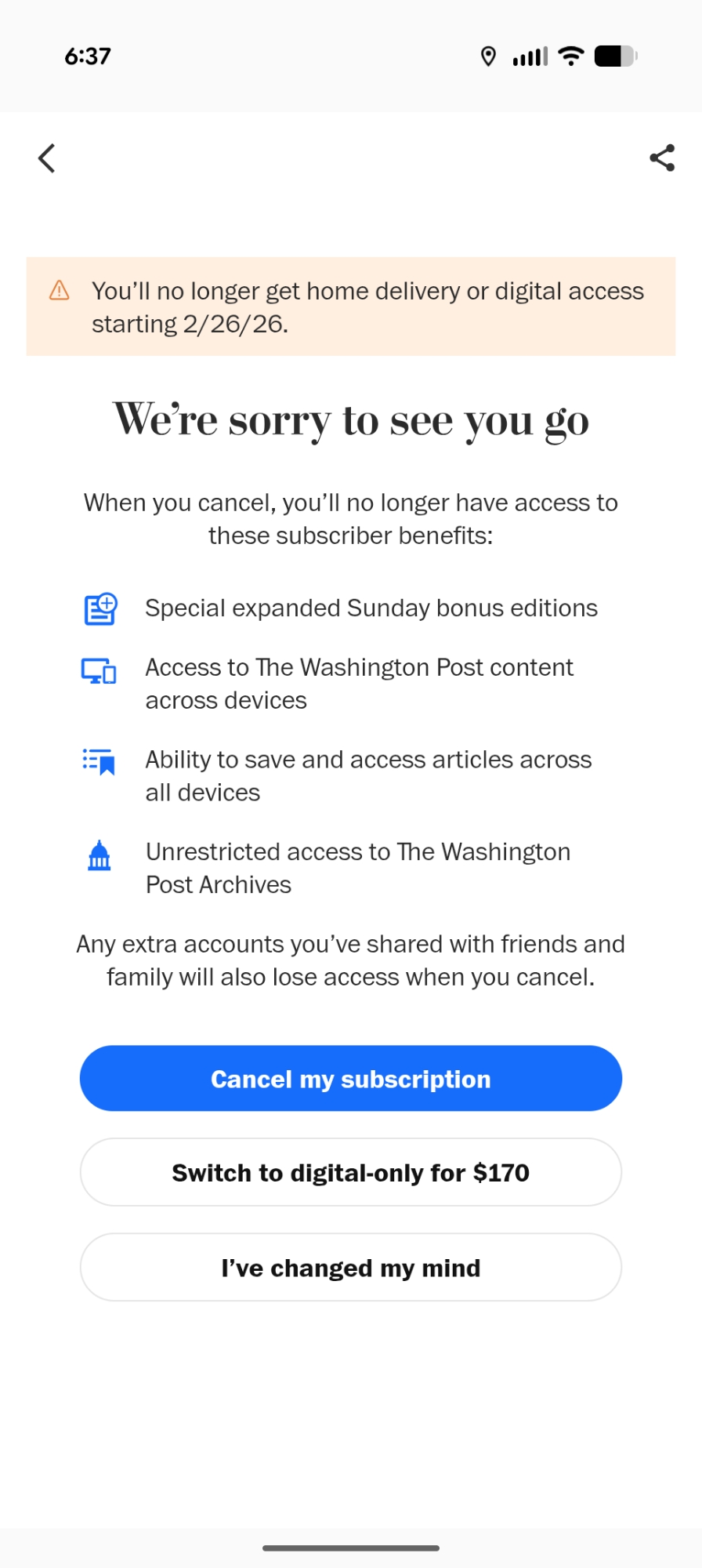Share this page via the share icon
702x1568 pixels.
(662, 158)
